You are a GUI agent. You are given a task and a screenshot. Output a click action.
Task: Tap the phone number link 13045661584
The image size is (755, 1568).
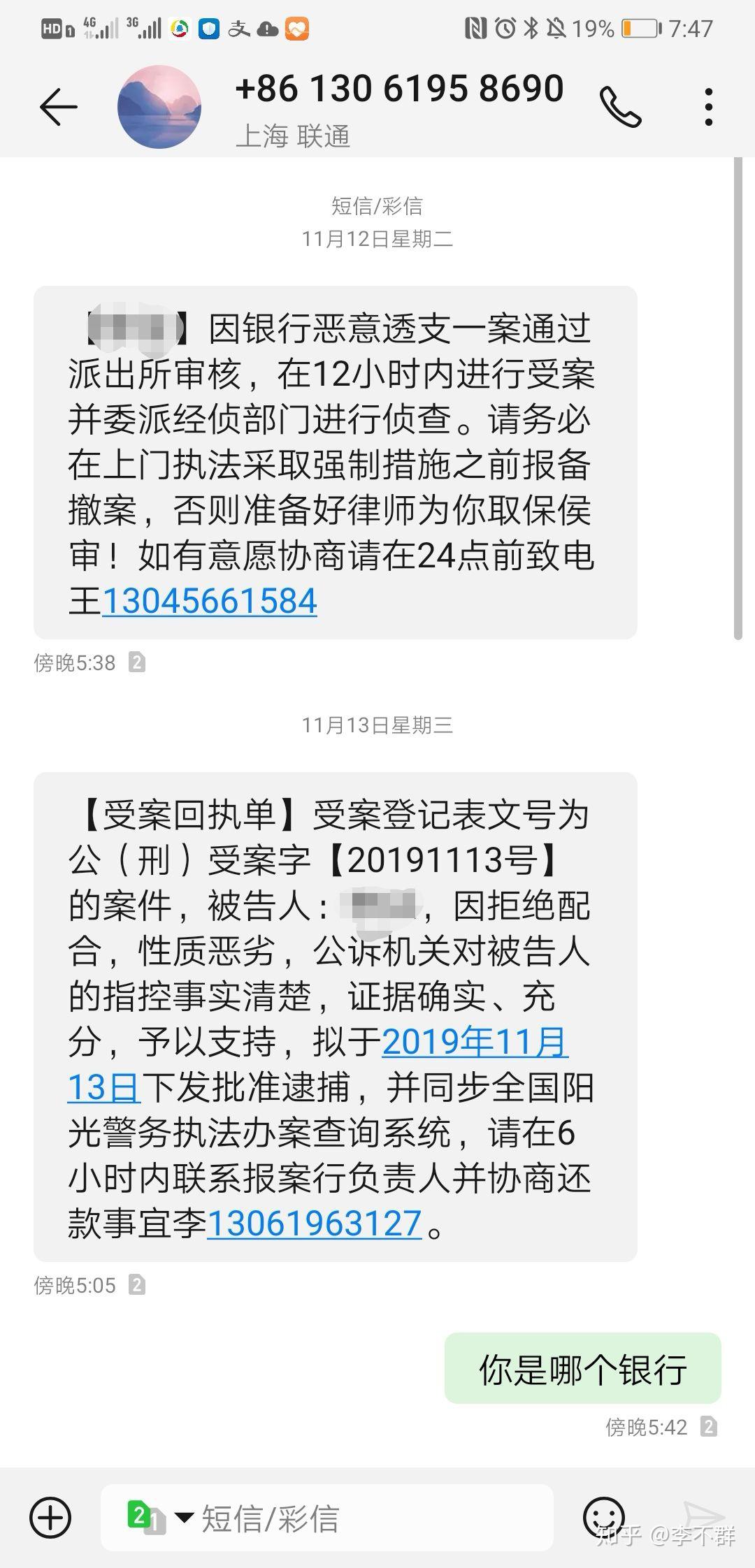[210, 602]
